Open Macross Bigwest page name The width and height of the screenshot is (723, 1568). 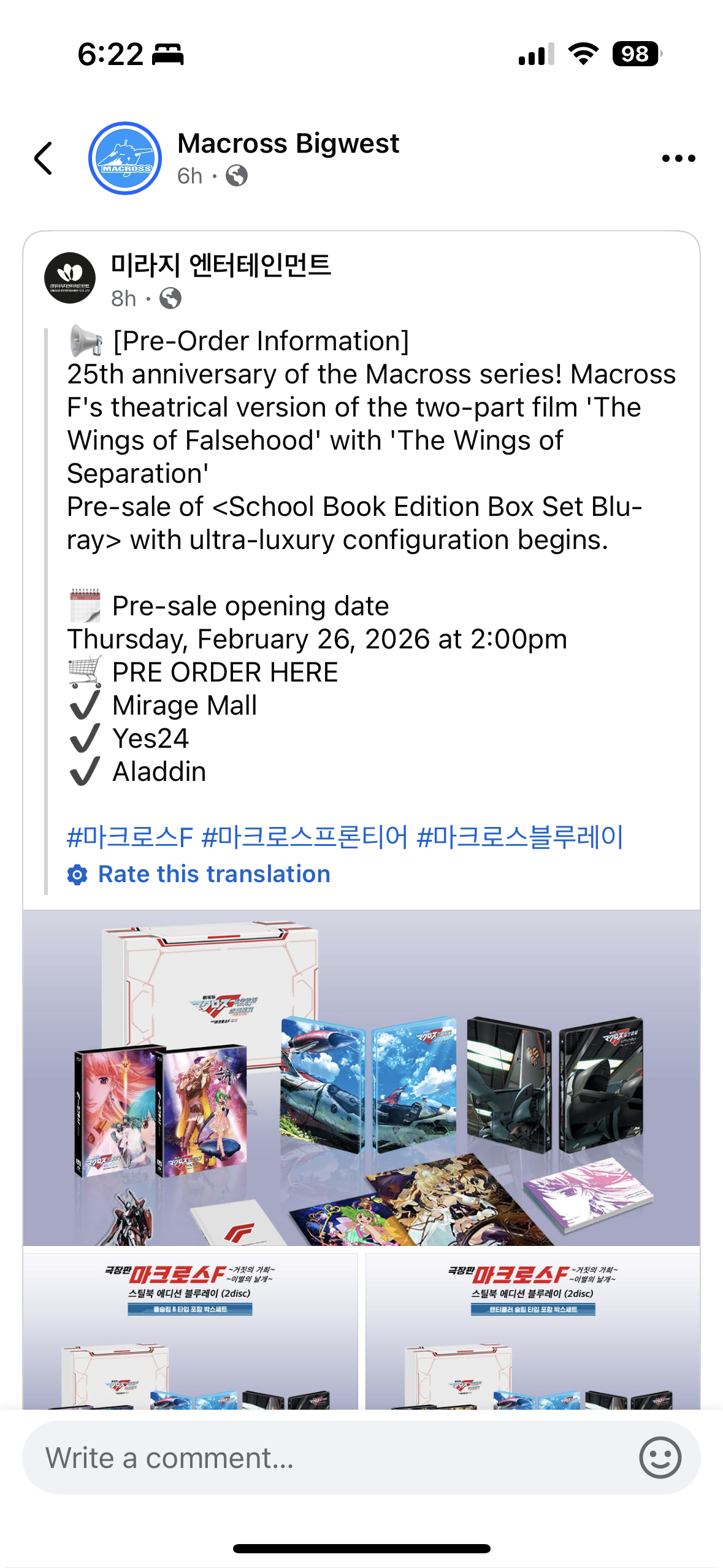(x=288, y=144)
